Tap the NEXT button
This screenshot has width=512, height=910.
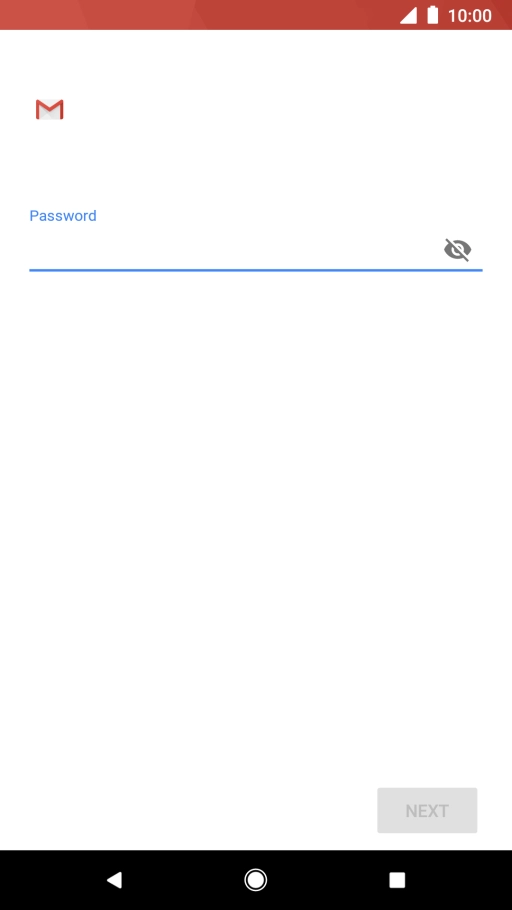click(x=427, y=810)
